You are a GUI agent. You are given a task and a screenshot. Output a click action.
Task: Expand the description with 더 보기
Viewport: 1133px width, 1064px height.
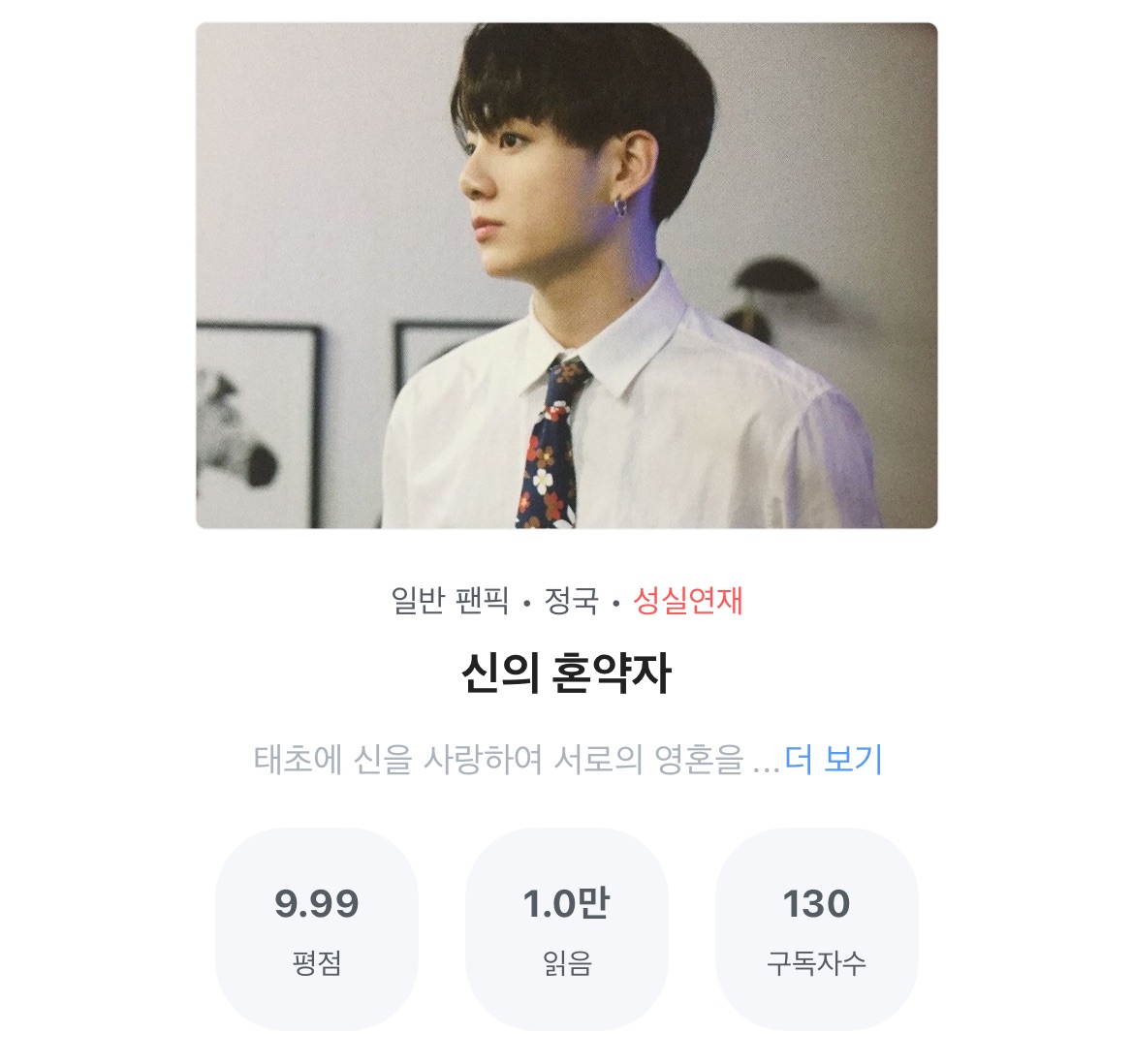[x=834, y=760]
